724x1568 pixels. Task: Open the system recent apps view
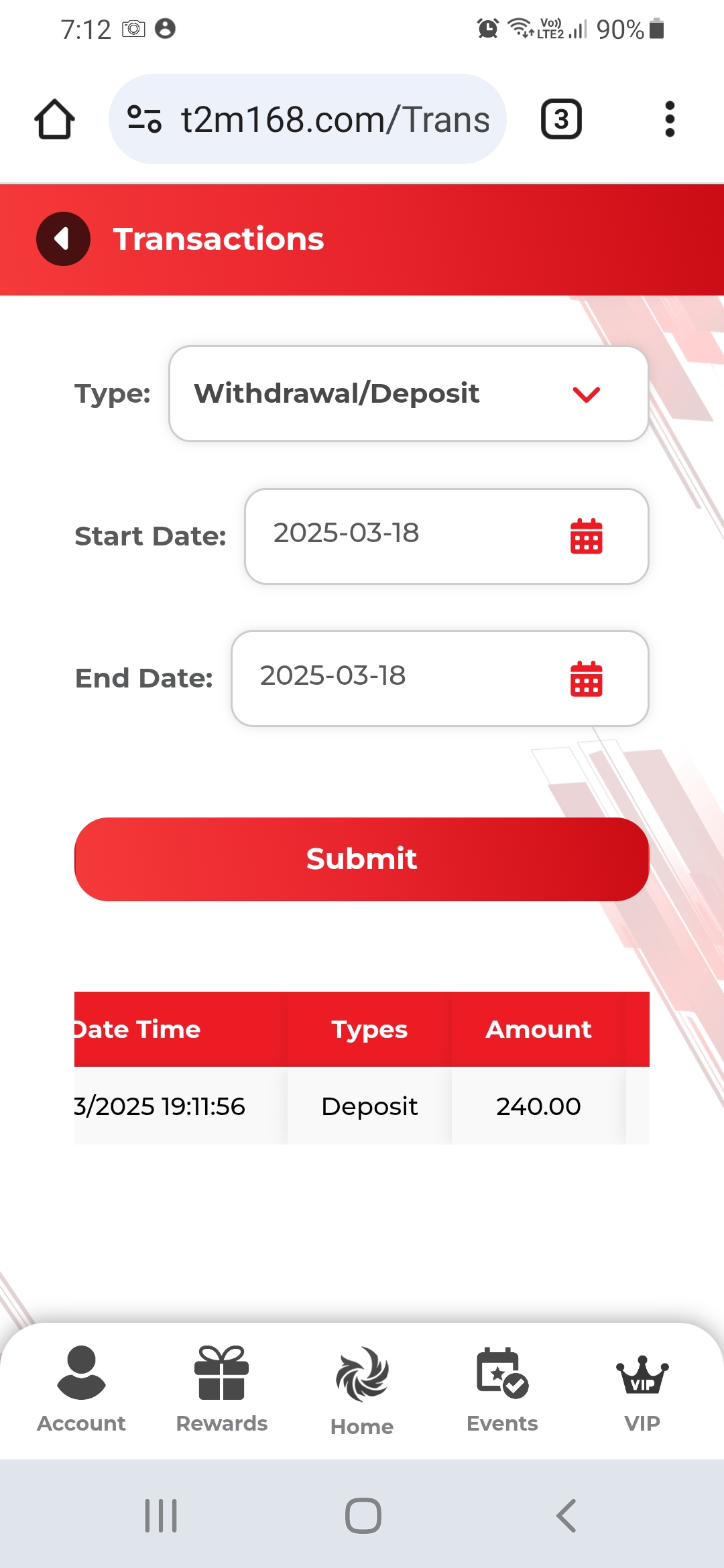[161, 1516]
